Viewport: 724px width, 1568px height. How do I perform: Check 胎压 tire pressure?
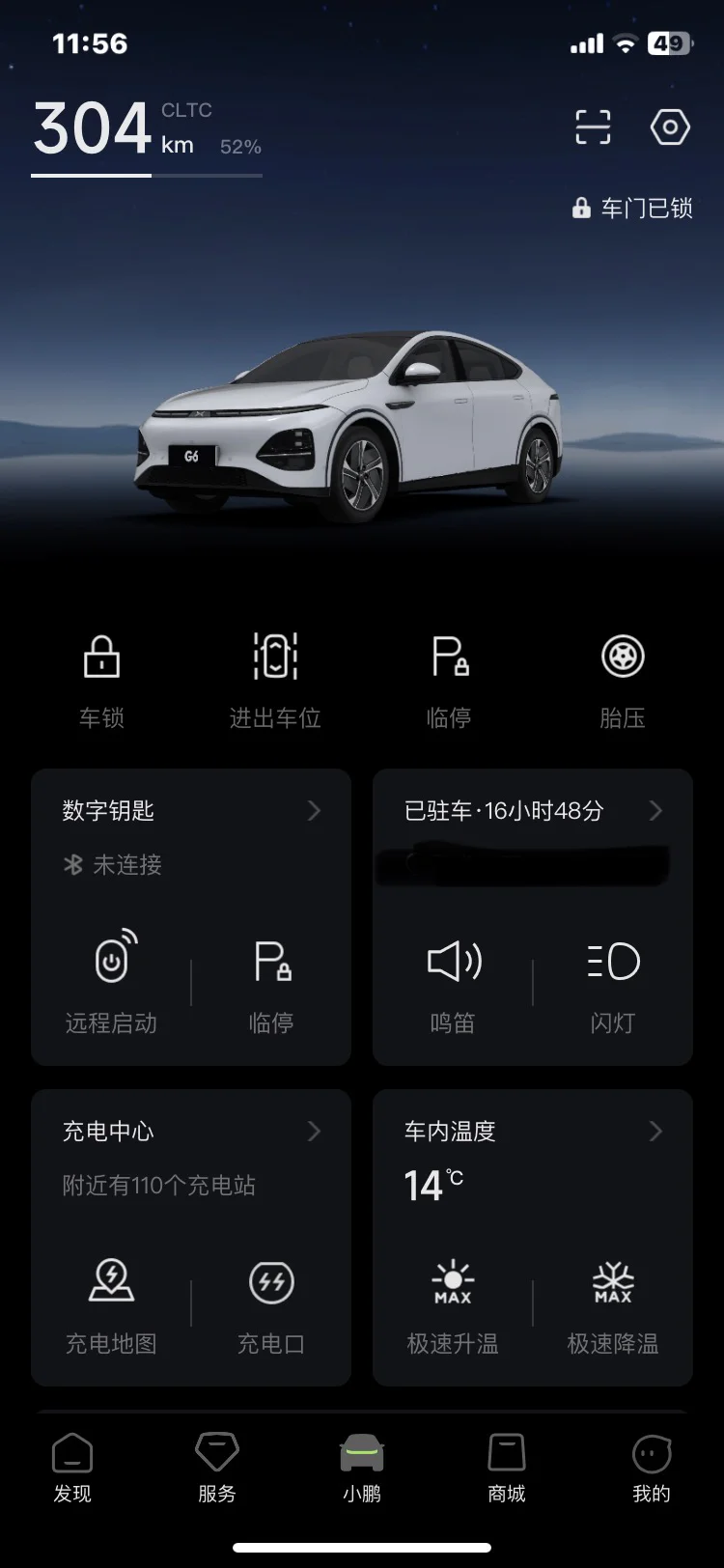[623, 681]
